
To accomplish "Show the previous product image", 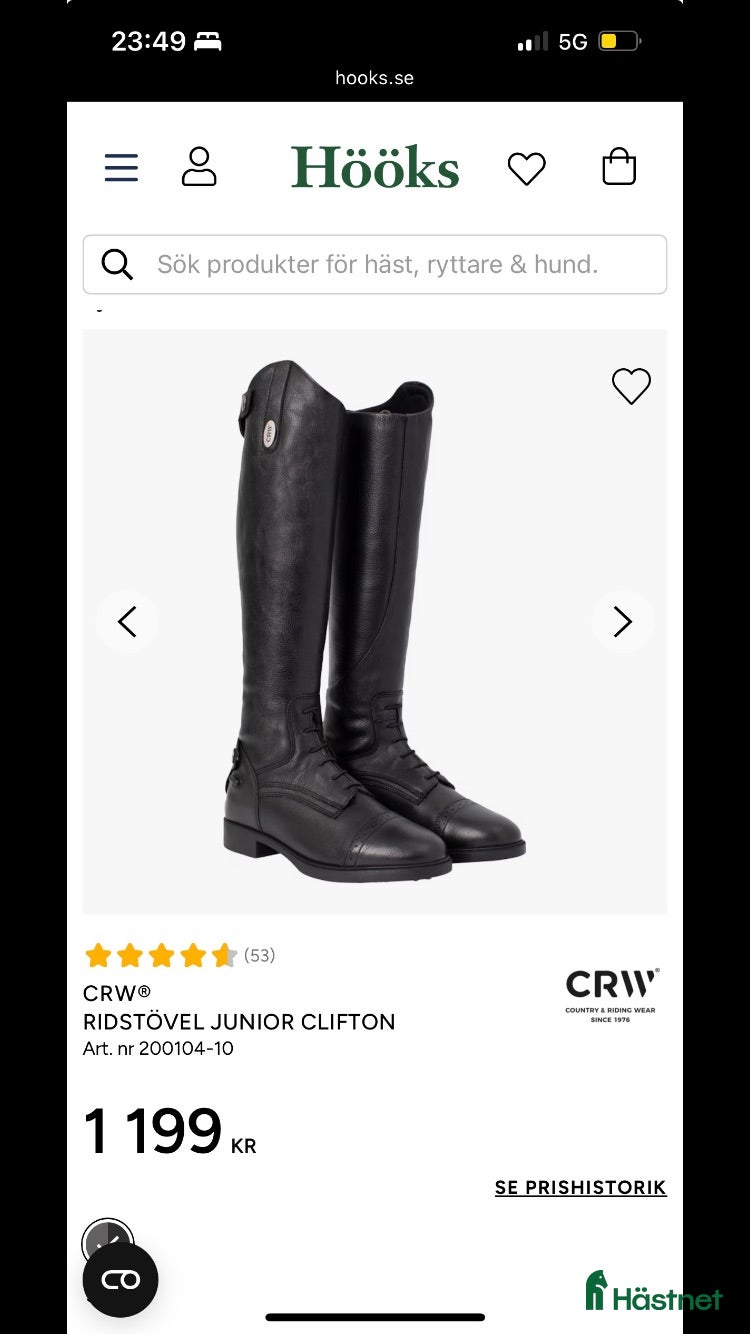I will click(x=127, y=622).
